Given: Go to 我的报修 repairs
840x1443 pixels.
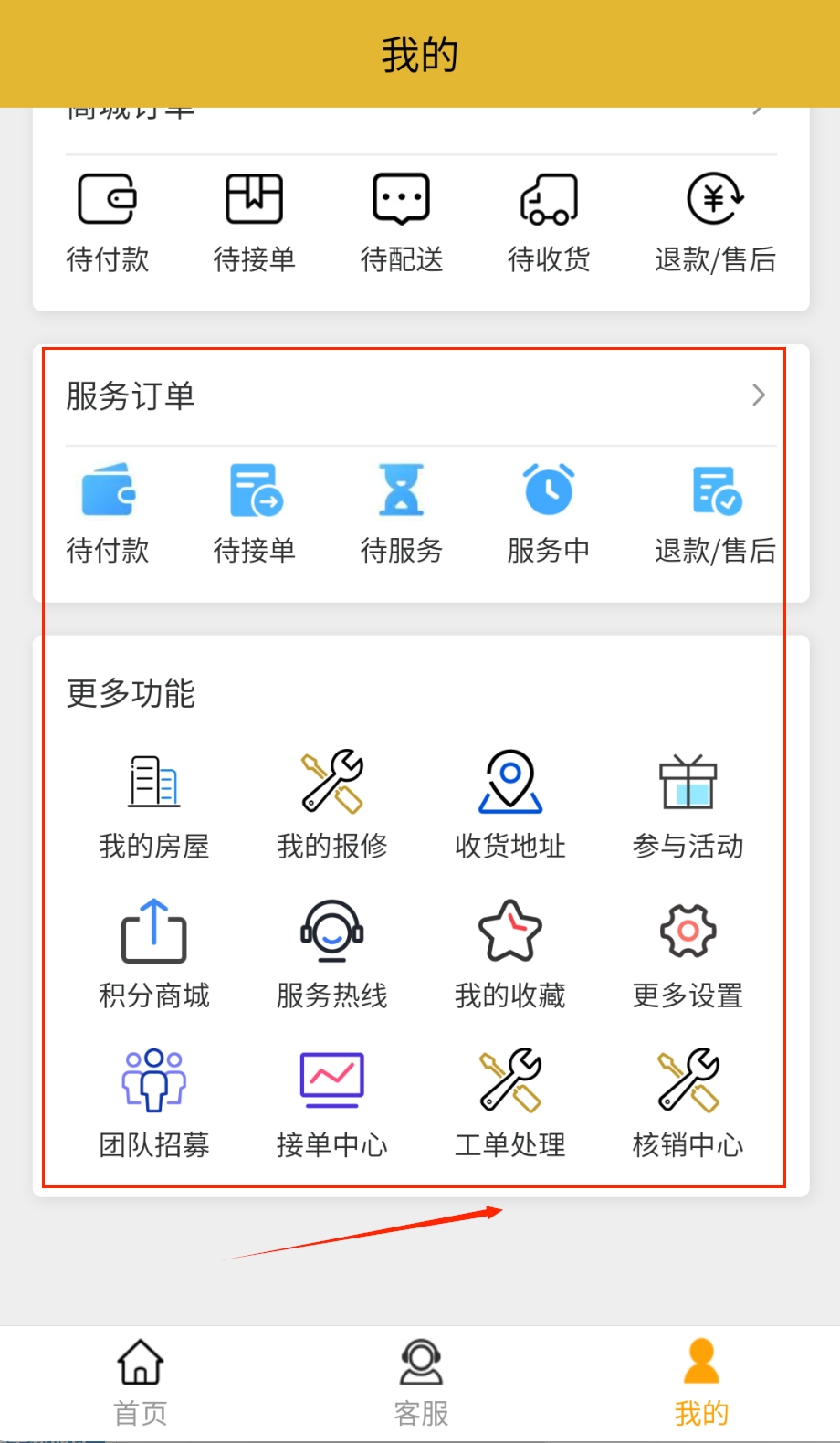Looking at the screenshot, I should click(x=332, y=806).
